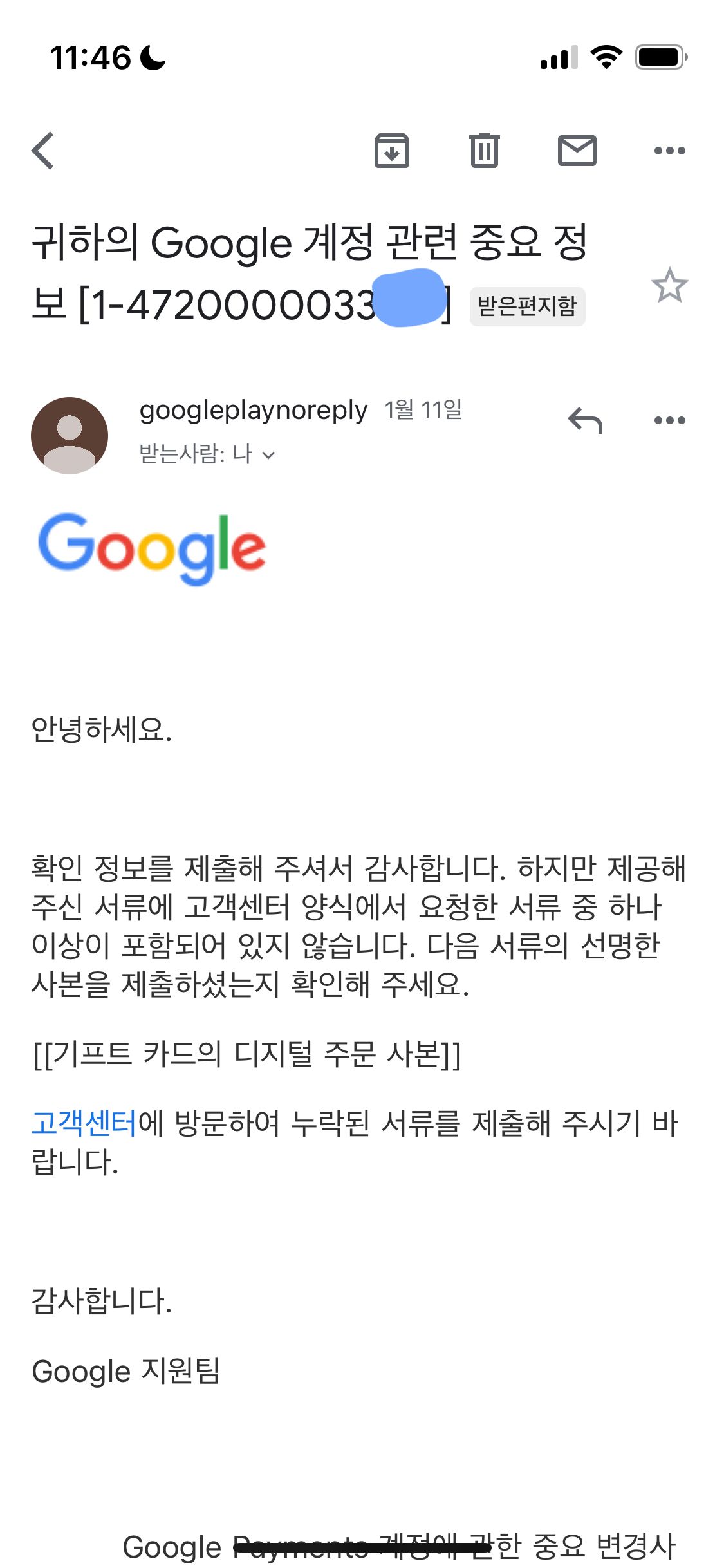Mark this email as unread
Screen dimensions: 724x1568
pyautogui.click(x=577, y=151)
